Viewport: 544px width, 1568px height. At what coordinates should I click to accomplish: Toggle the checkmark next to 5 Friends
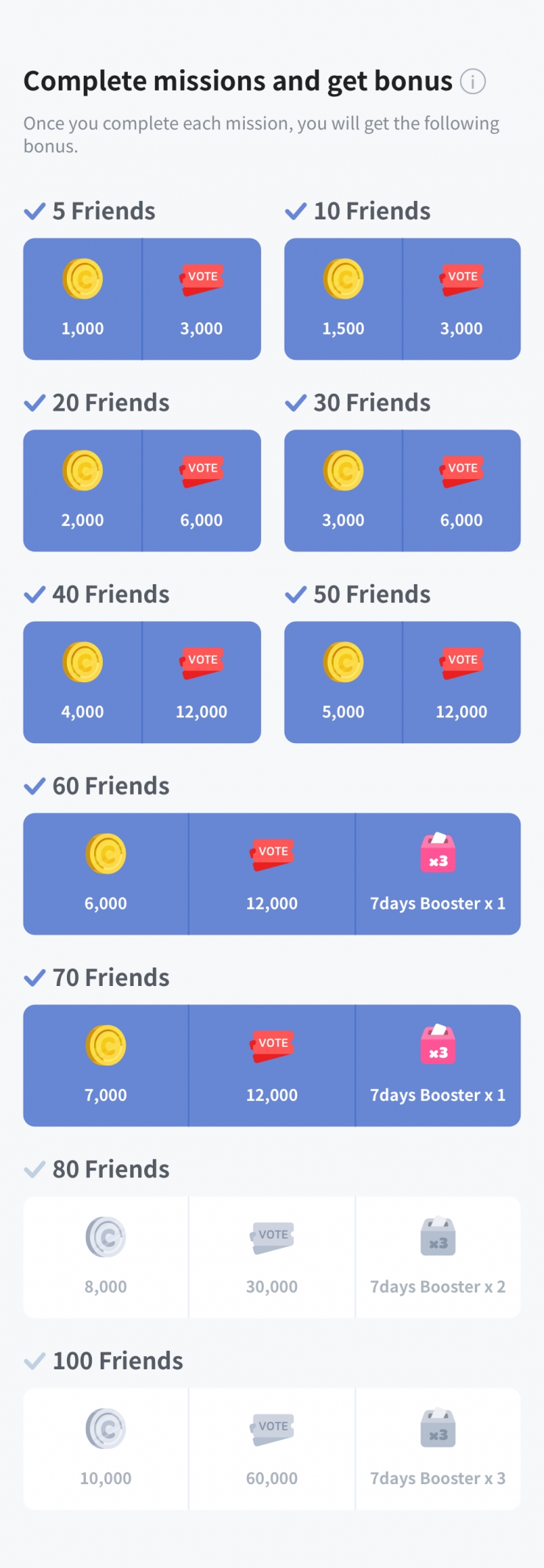34,211
